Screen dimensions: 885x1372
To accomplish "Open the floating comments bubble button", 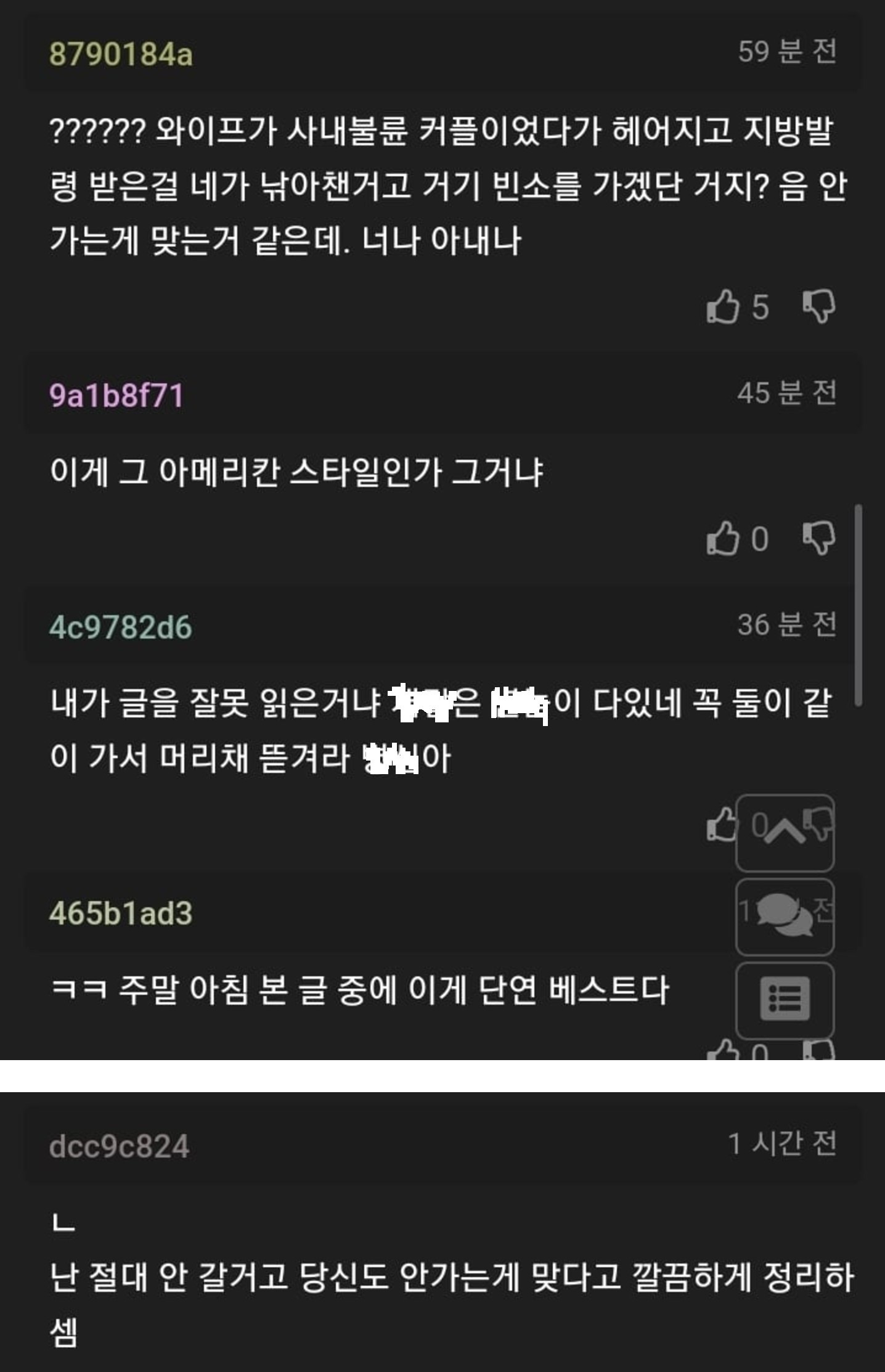I will click(785, 916).
